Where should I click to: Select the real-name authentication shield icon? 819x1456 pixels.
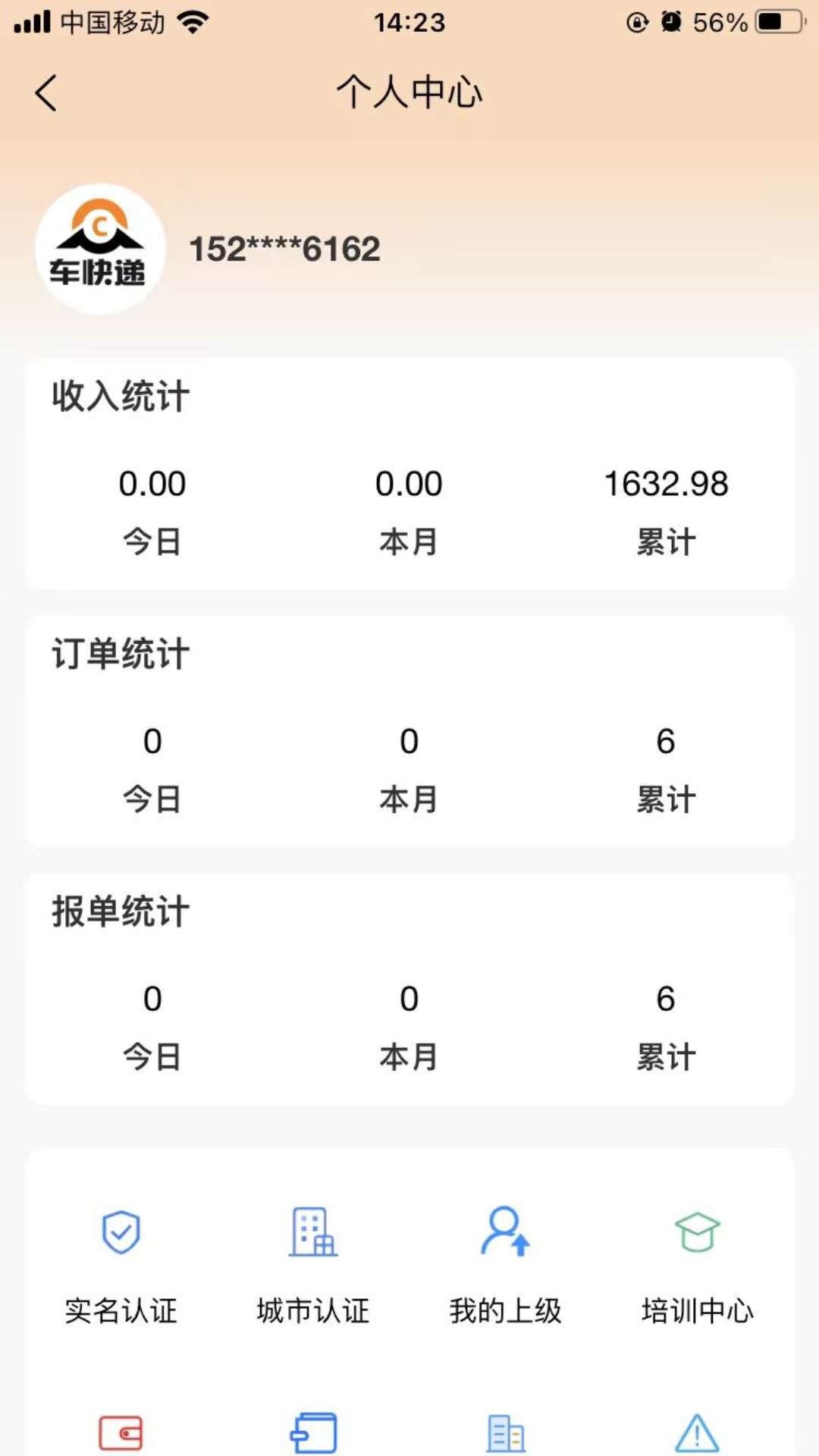coord(121,1232)
